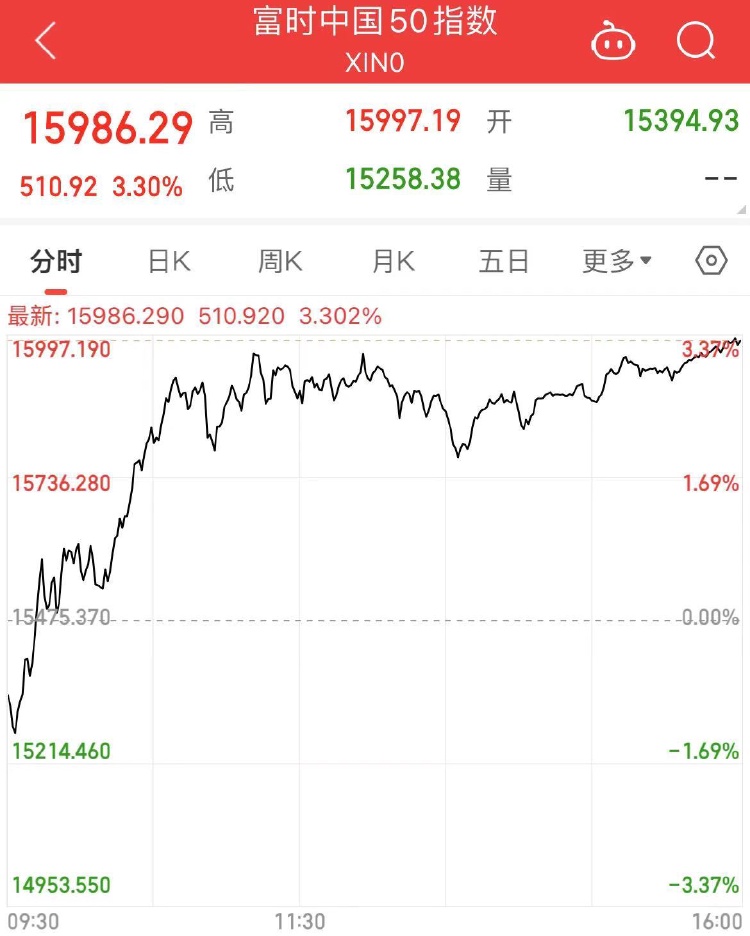Expand quote details via corner triangle
The image size is (750, 936).
(741, 209)
